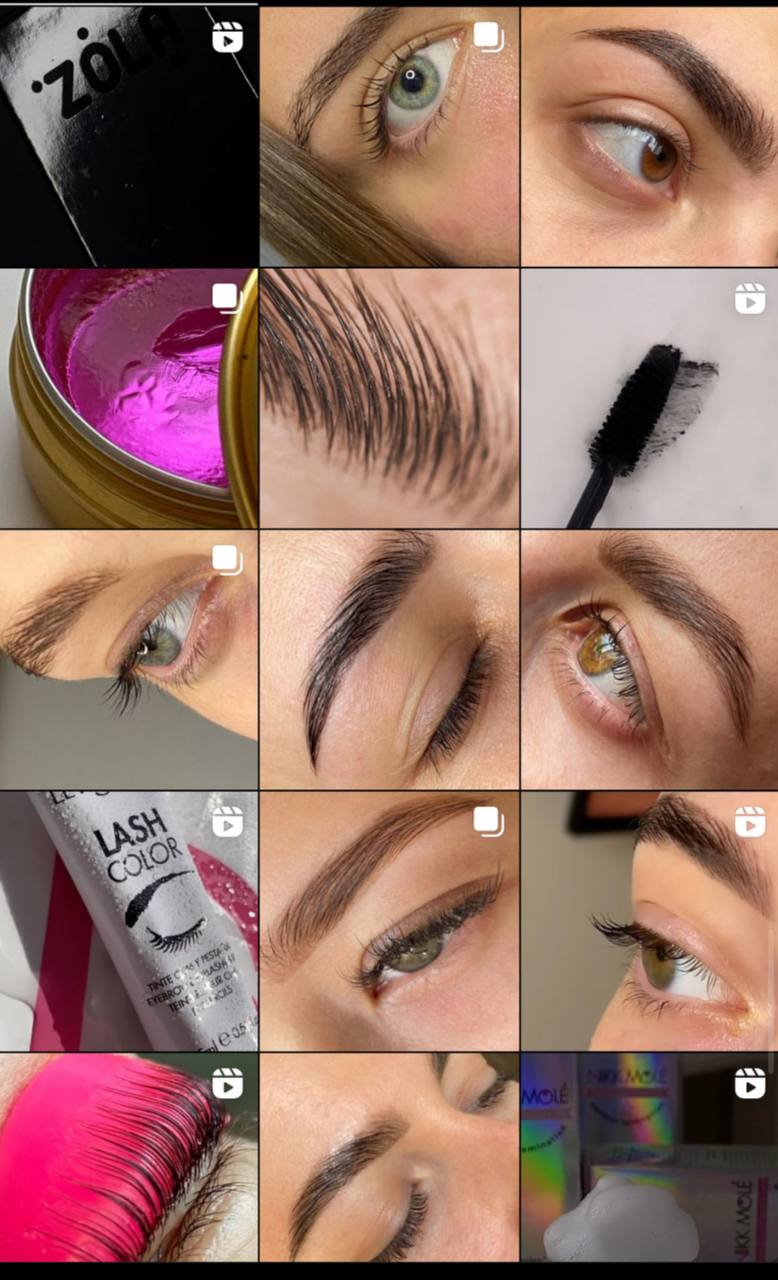778x1280 pixels.
Task: Open the close-up brushed brow hairs post
Action: pos(389,398)
